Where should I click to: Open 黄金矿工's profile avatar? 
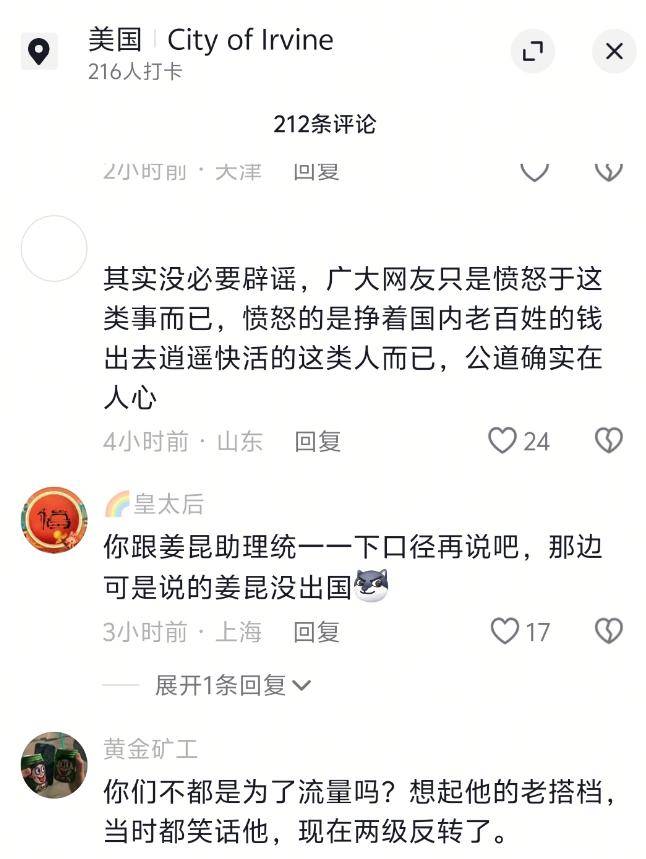click(x=54, y=765)
